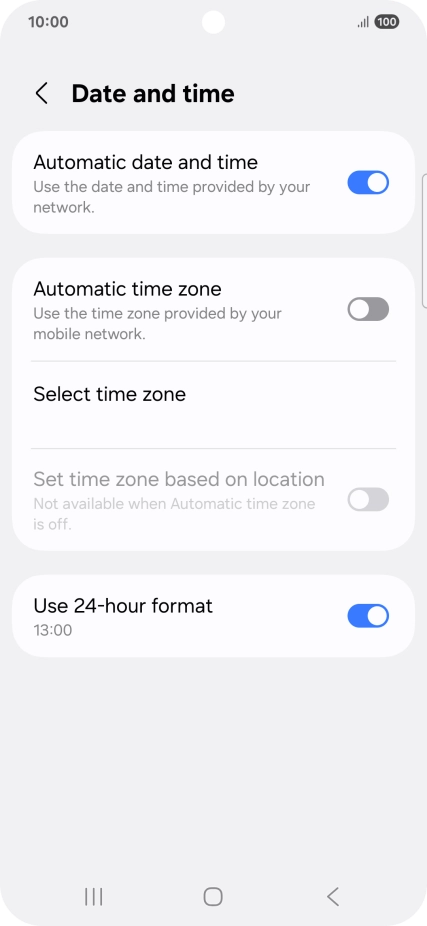Disable Use 24-hour format
This screenshot has height=926, width=427.
tap(368, 616)
